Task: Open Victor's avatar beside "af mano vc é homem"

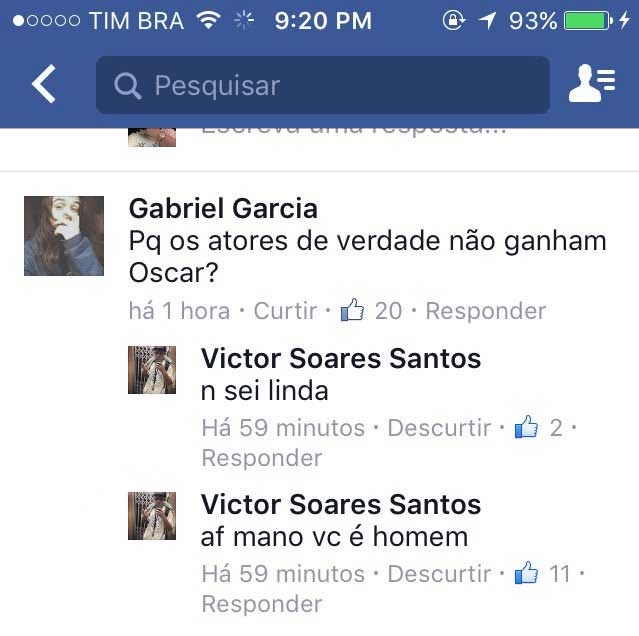Action: tap(152, 516)
